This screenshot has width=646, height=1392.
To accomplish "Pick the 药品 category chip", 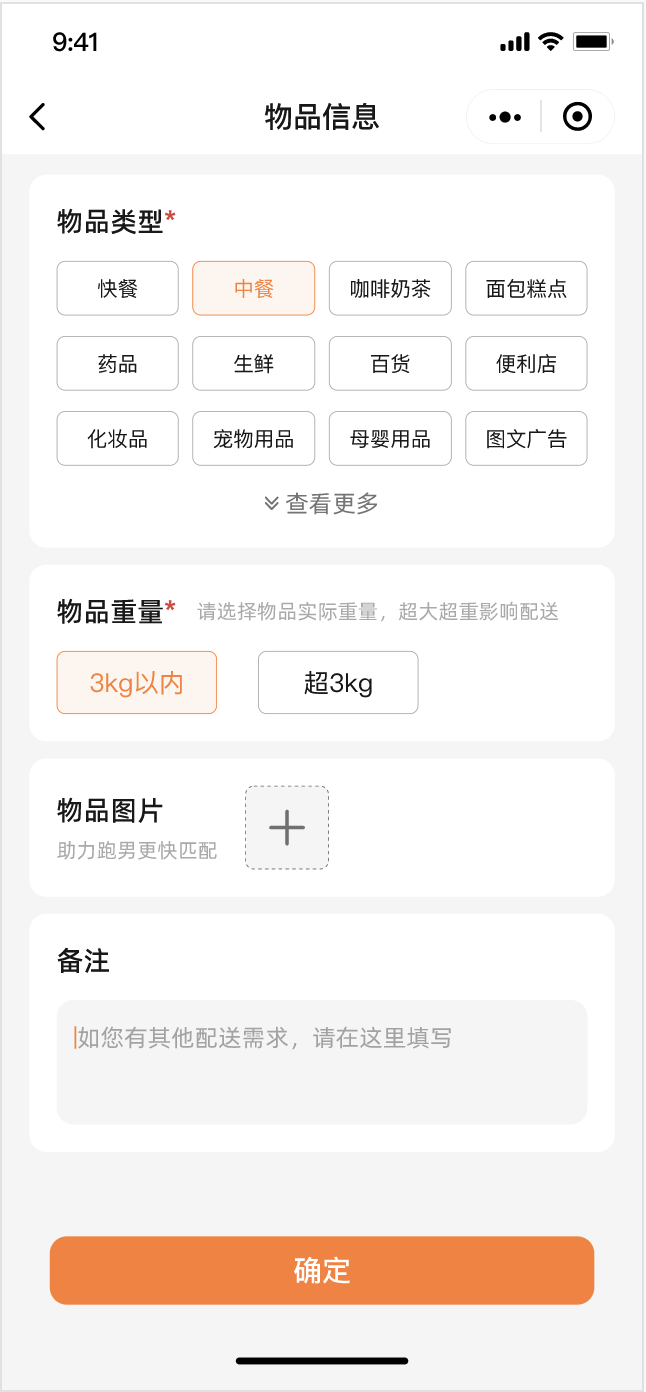I will [118, 364].
